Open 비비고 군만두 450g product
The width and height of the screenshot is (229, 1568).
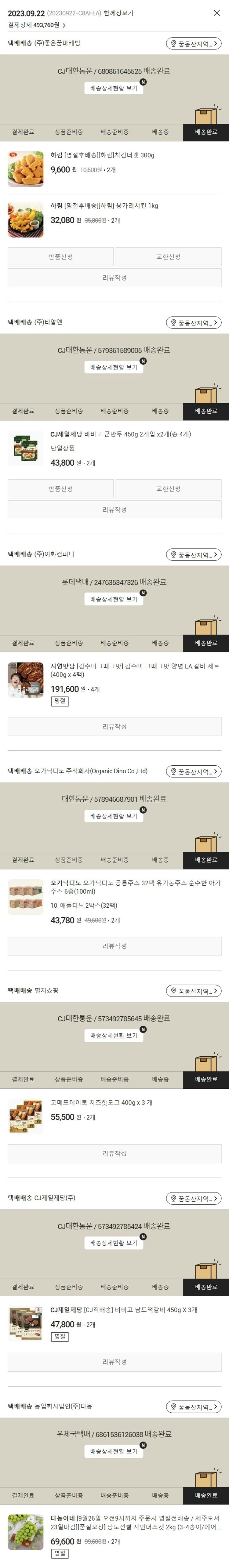click(x=120, y=434)
